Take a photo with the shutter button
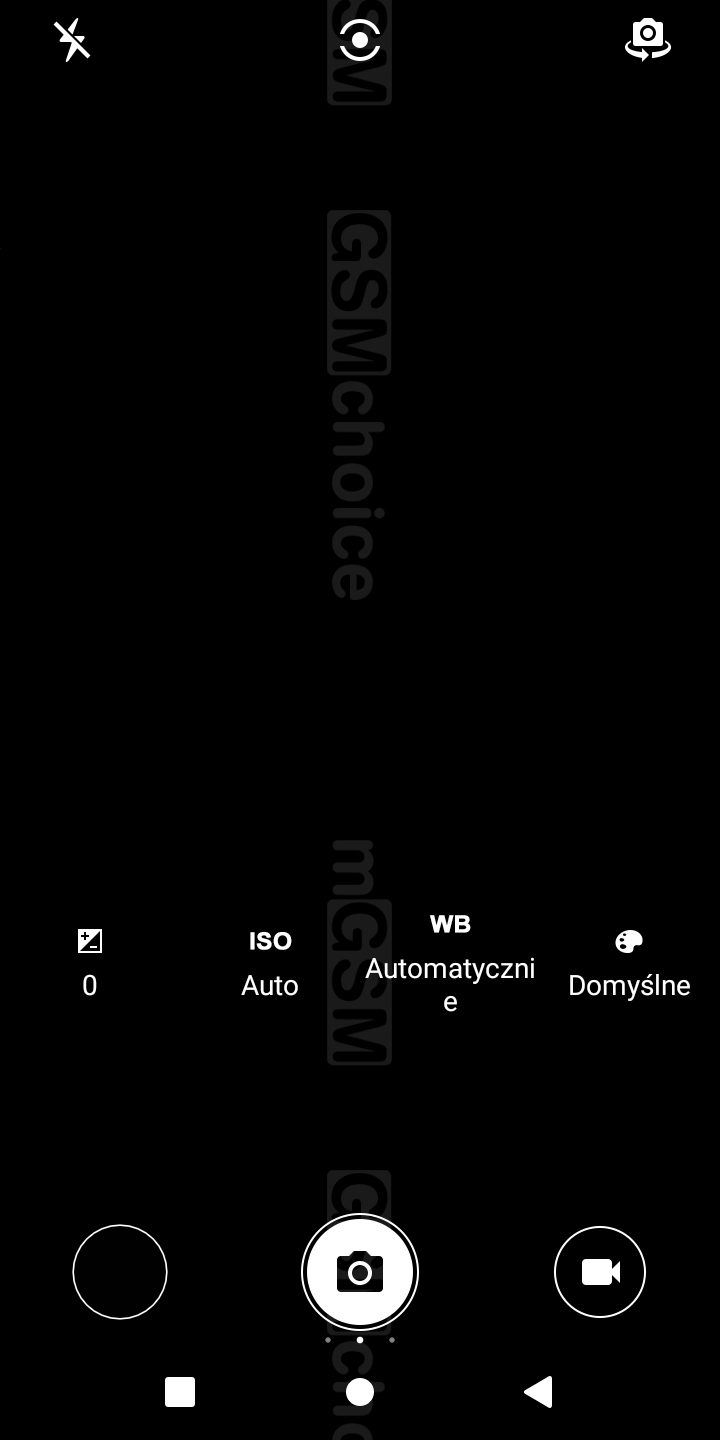Screen dimensions: 720x1440 [360, 1272]
